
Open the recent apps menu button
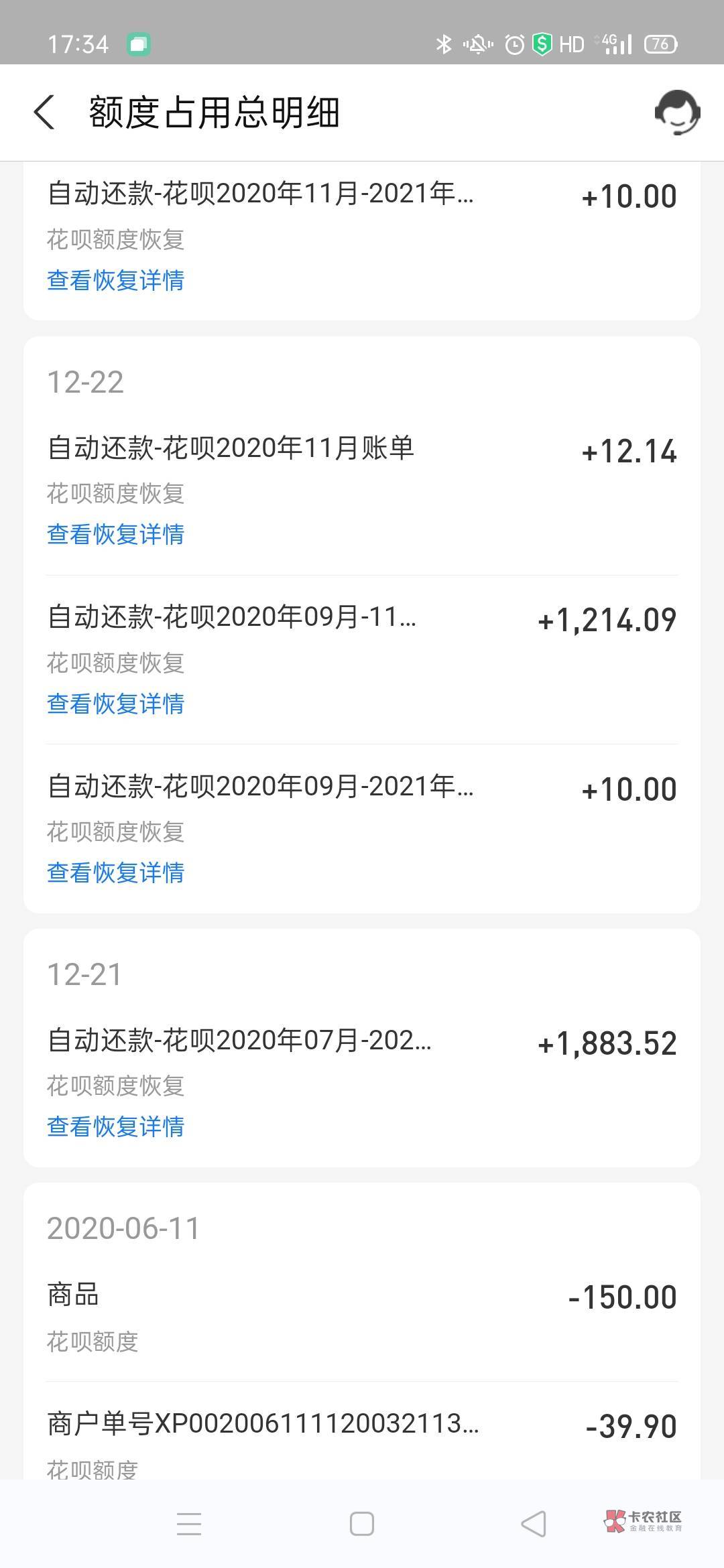coord(189,1524)
